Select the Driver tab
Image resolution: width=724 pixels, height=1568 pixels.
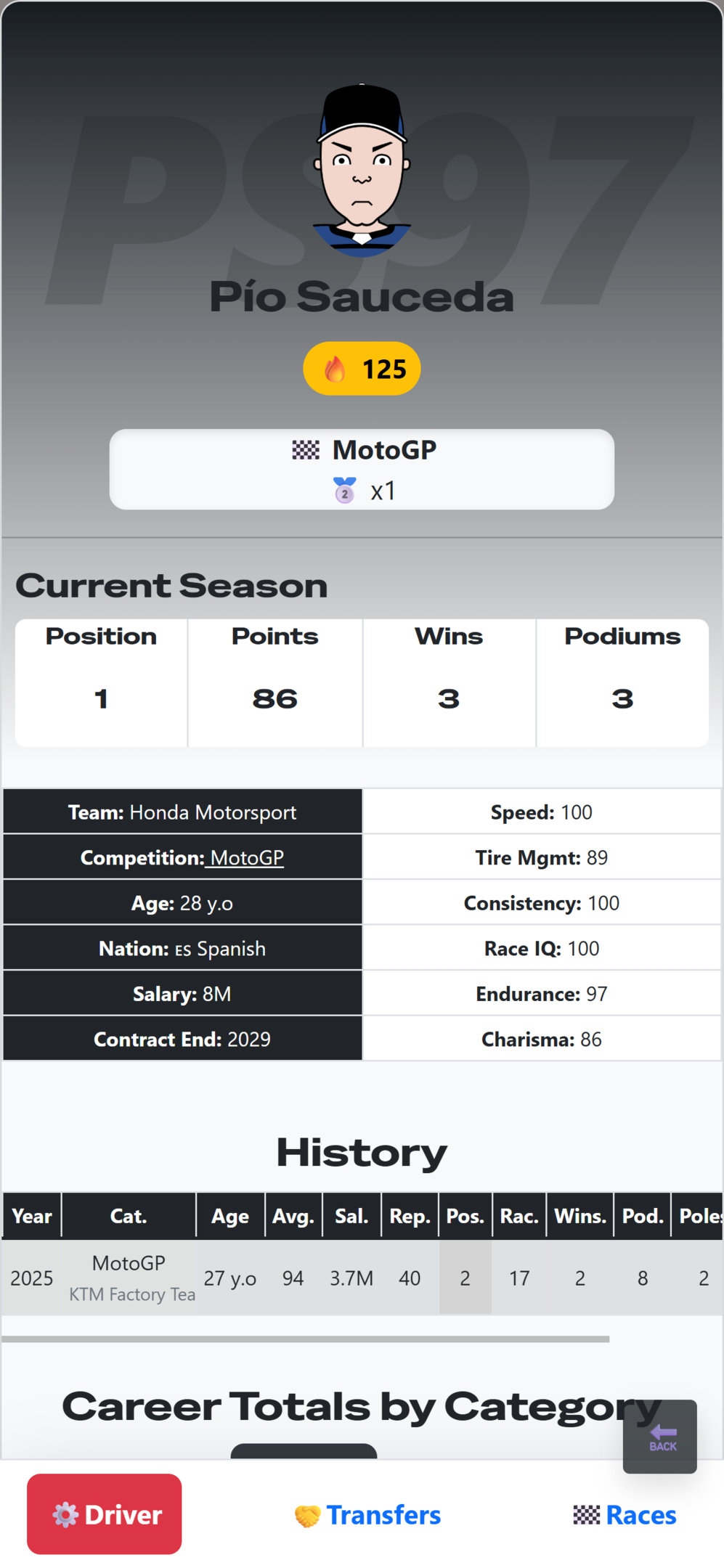tap(105, 1514)
